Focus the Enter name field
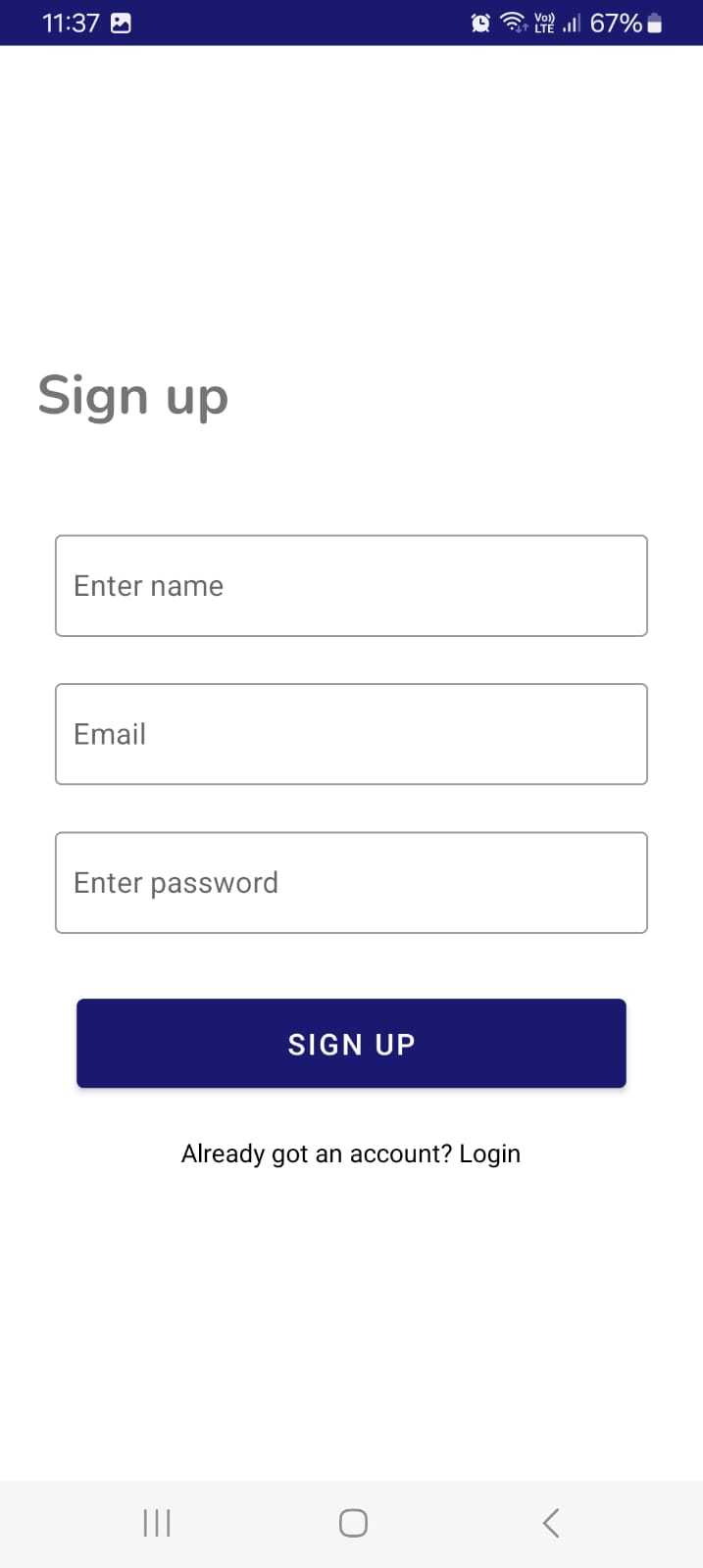703x1568 pixels. coord(351,585)
